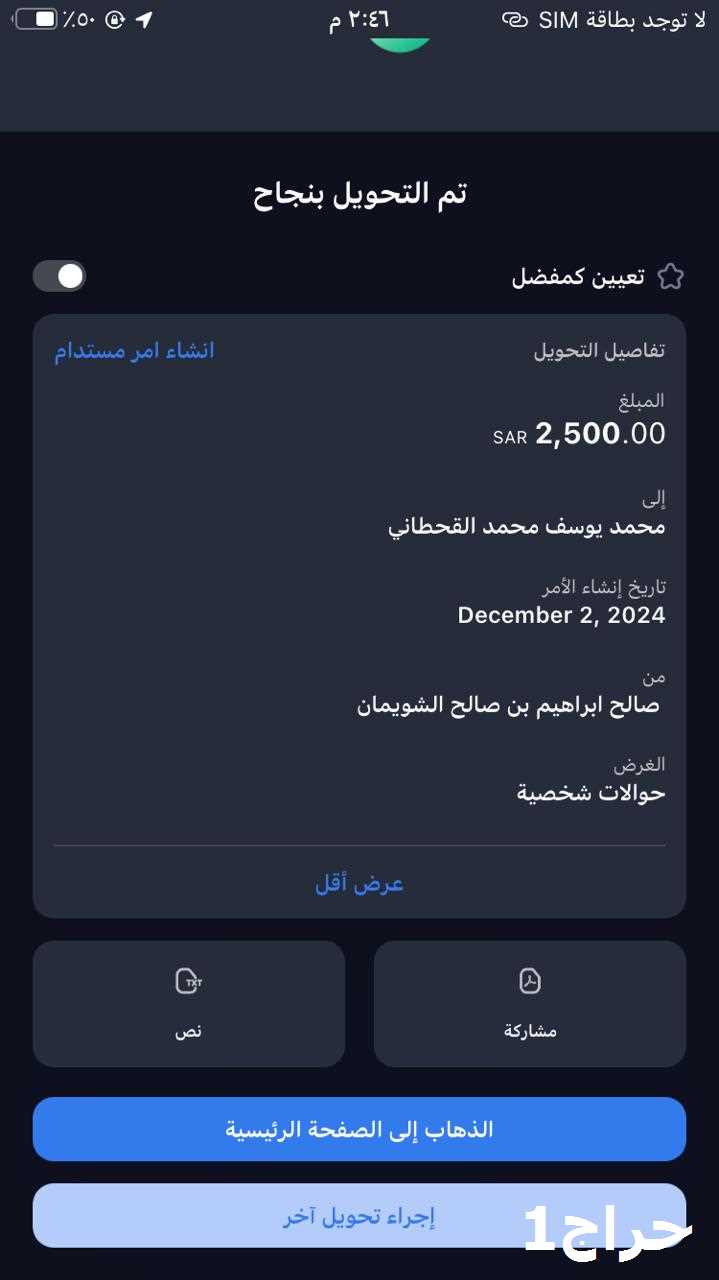Tap the إنشاء أمر مستدام link
Screen dimensions: 719x1280
(134, 351)
